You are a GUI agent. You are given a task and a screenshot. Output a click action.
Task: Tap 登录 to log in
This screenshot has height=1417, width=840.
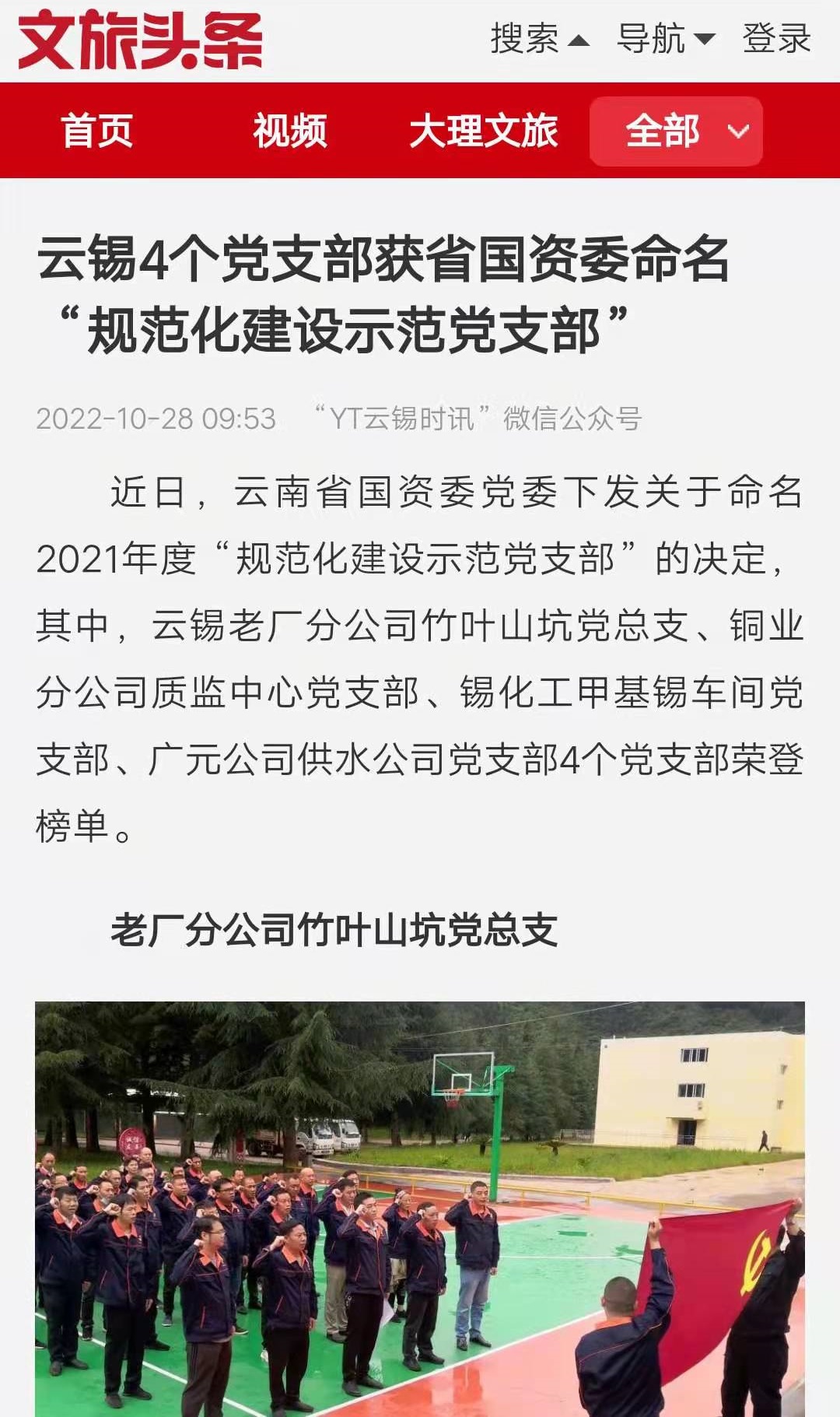click(776, 39)
